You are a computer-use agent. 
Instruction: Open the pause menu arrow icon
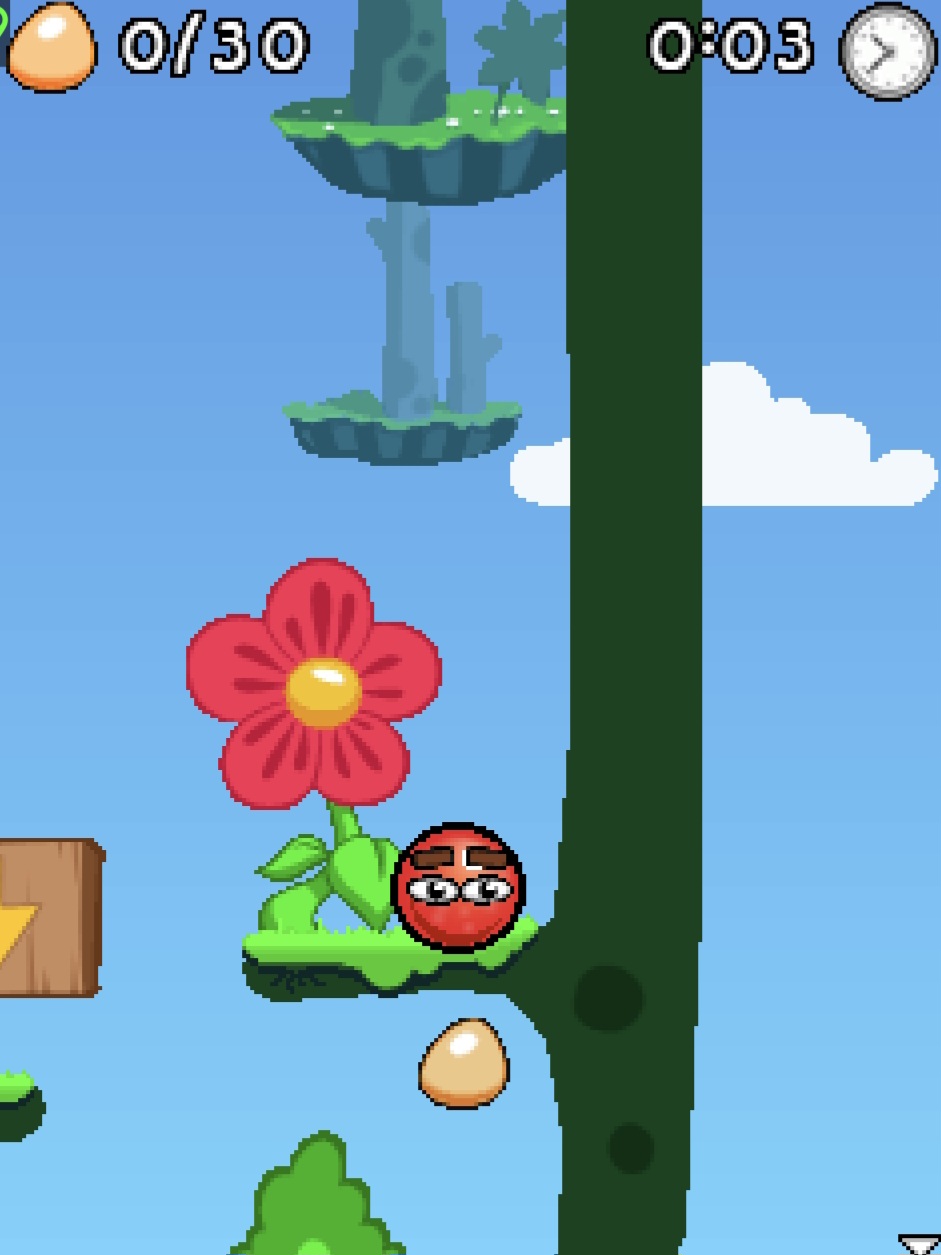[x=919, y=1244]
